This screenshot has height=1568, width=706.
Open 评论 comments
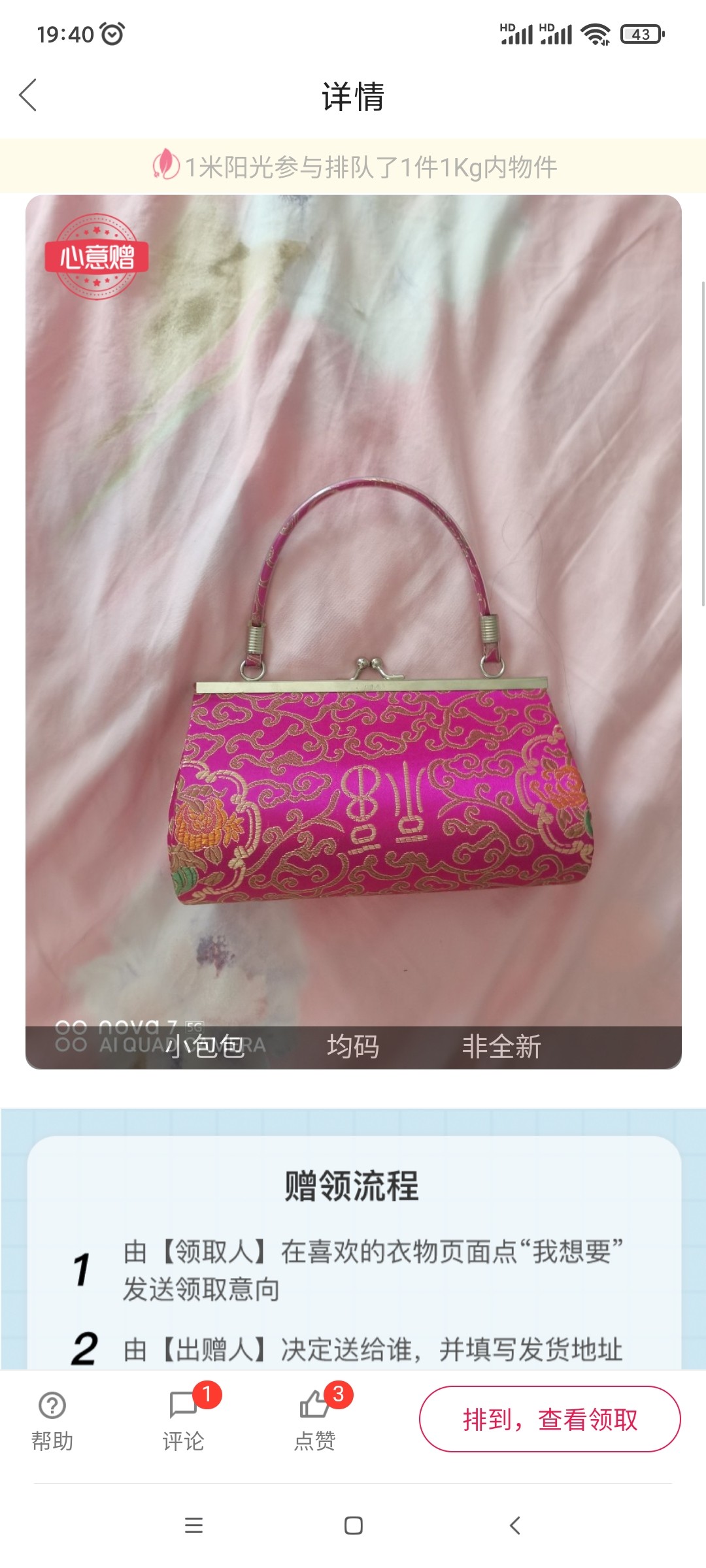(x=184, y=1419)
